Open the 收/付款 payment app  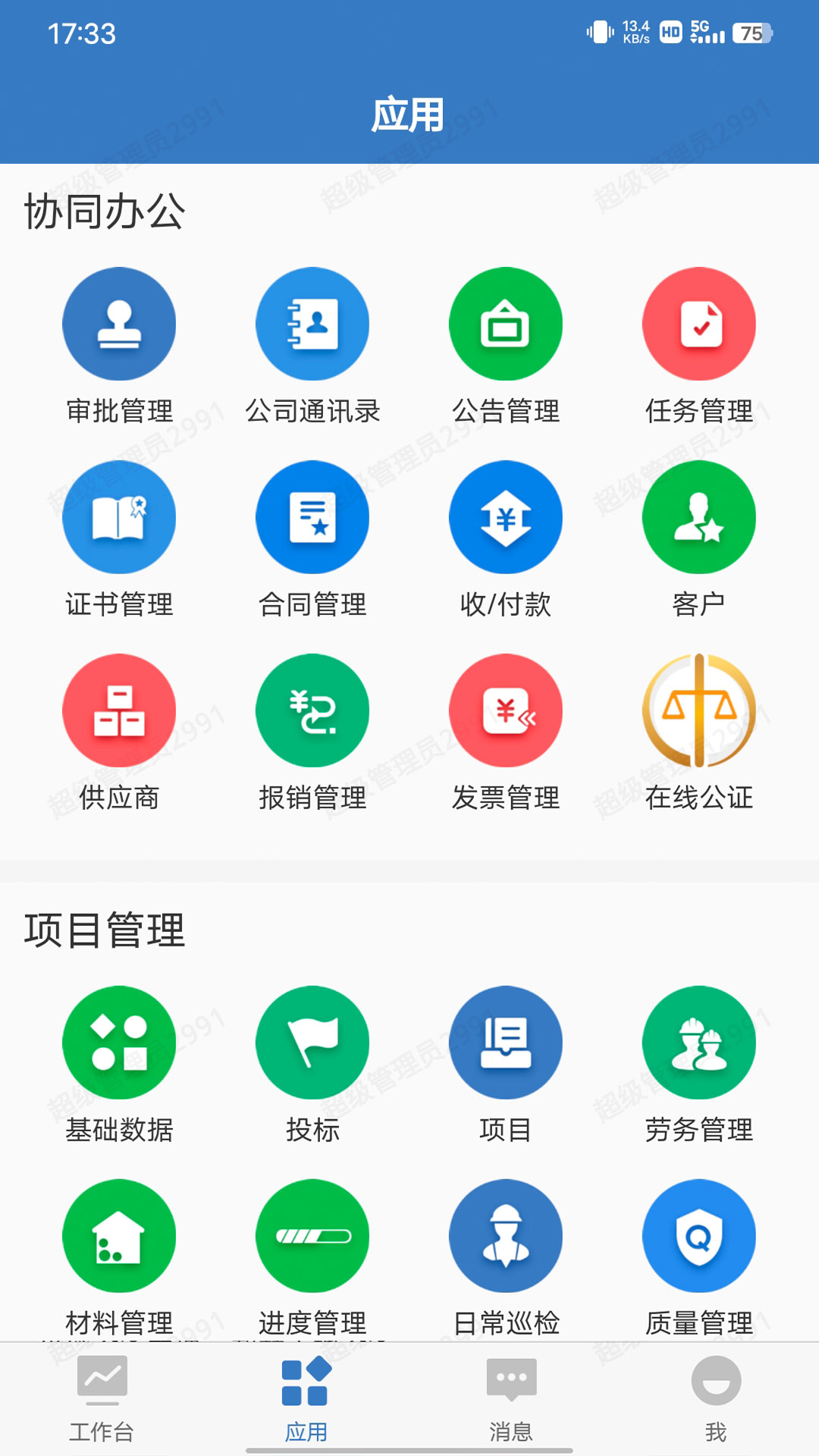point(507,516)
